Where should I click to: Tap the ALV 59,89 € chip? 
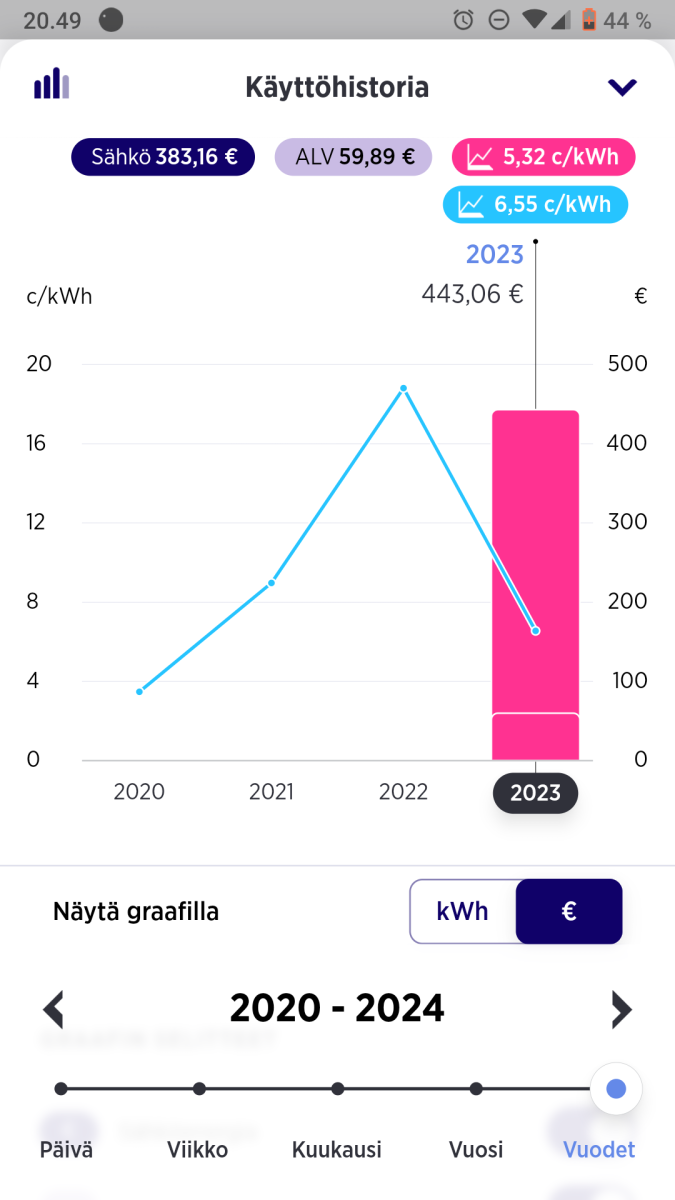pos(353,157)
